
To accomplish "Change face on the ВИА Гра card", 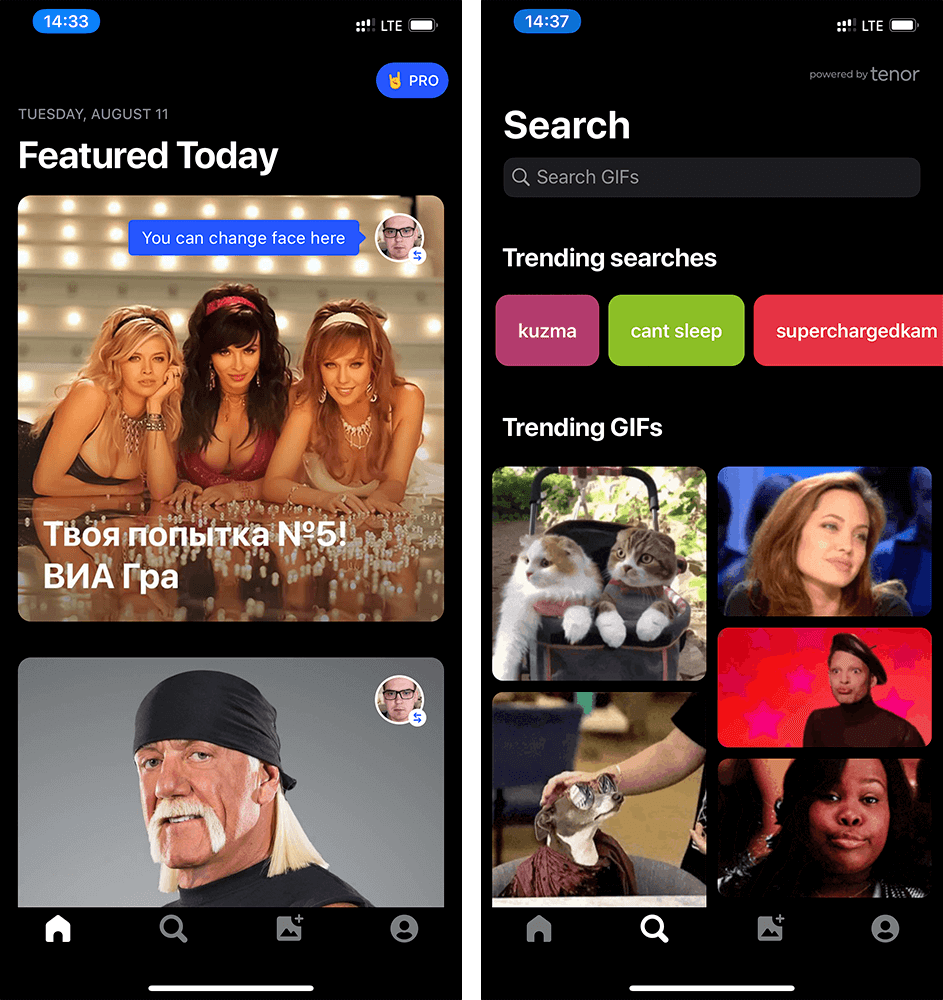I will pyautogui.click(x=400, y=239).
